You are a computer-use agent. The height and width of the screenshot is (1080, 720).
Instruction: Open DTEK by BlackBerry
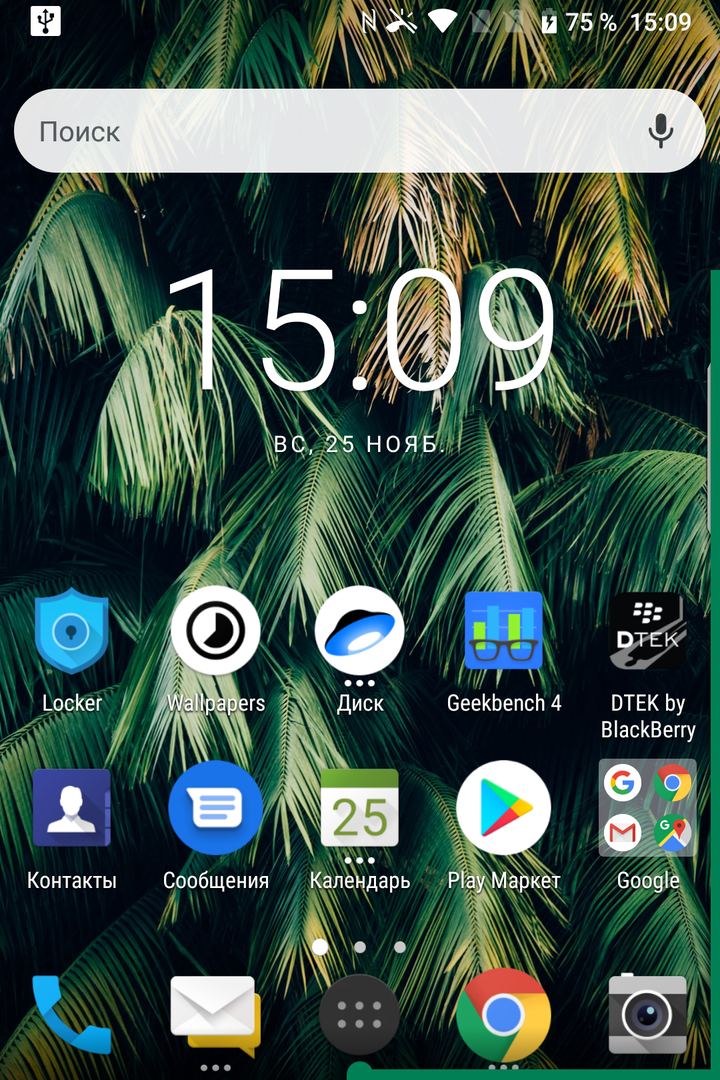pos(648,632)
